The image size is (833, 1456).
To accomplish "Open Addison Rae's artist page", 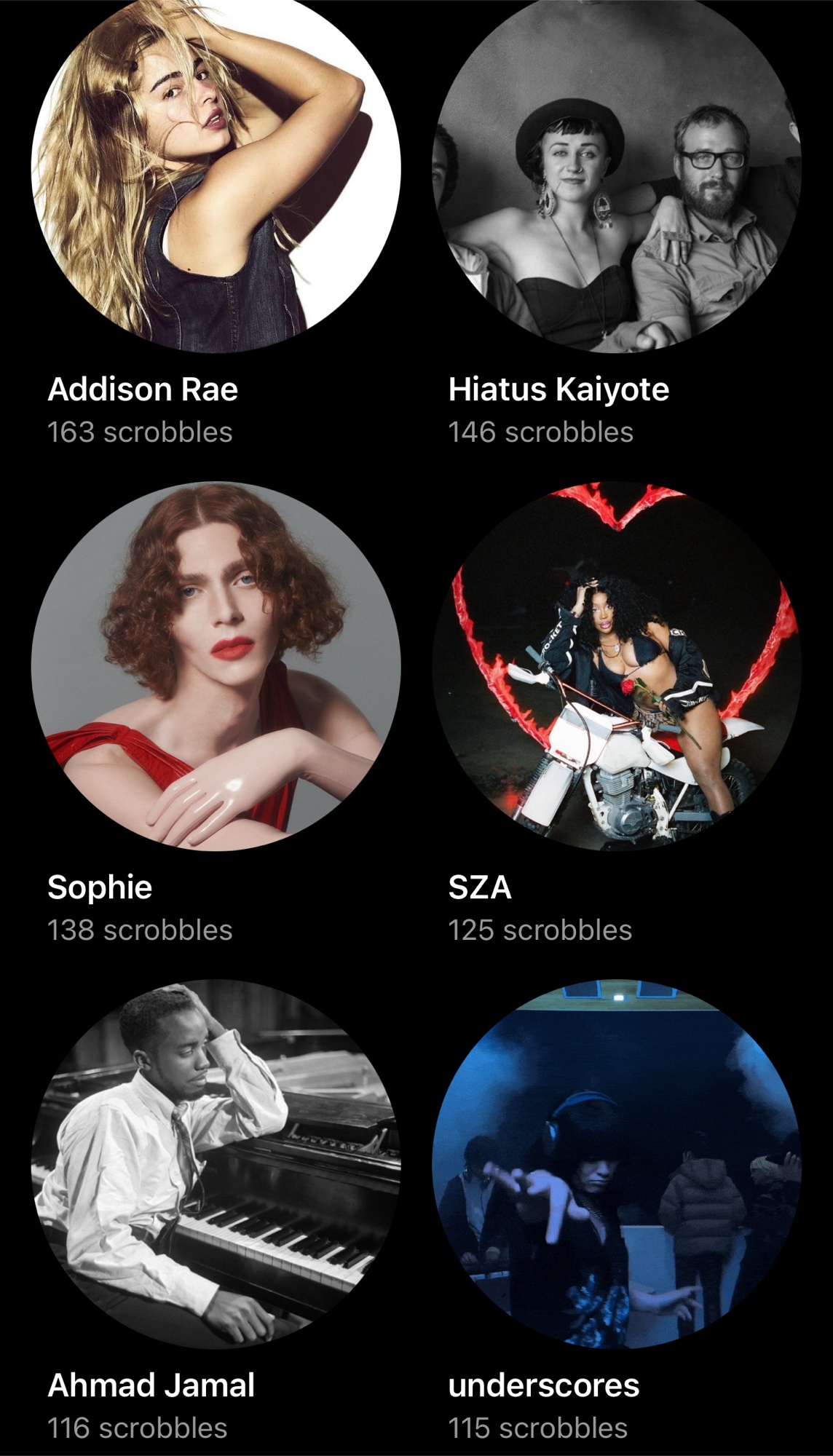I will (x=216, y=175).
